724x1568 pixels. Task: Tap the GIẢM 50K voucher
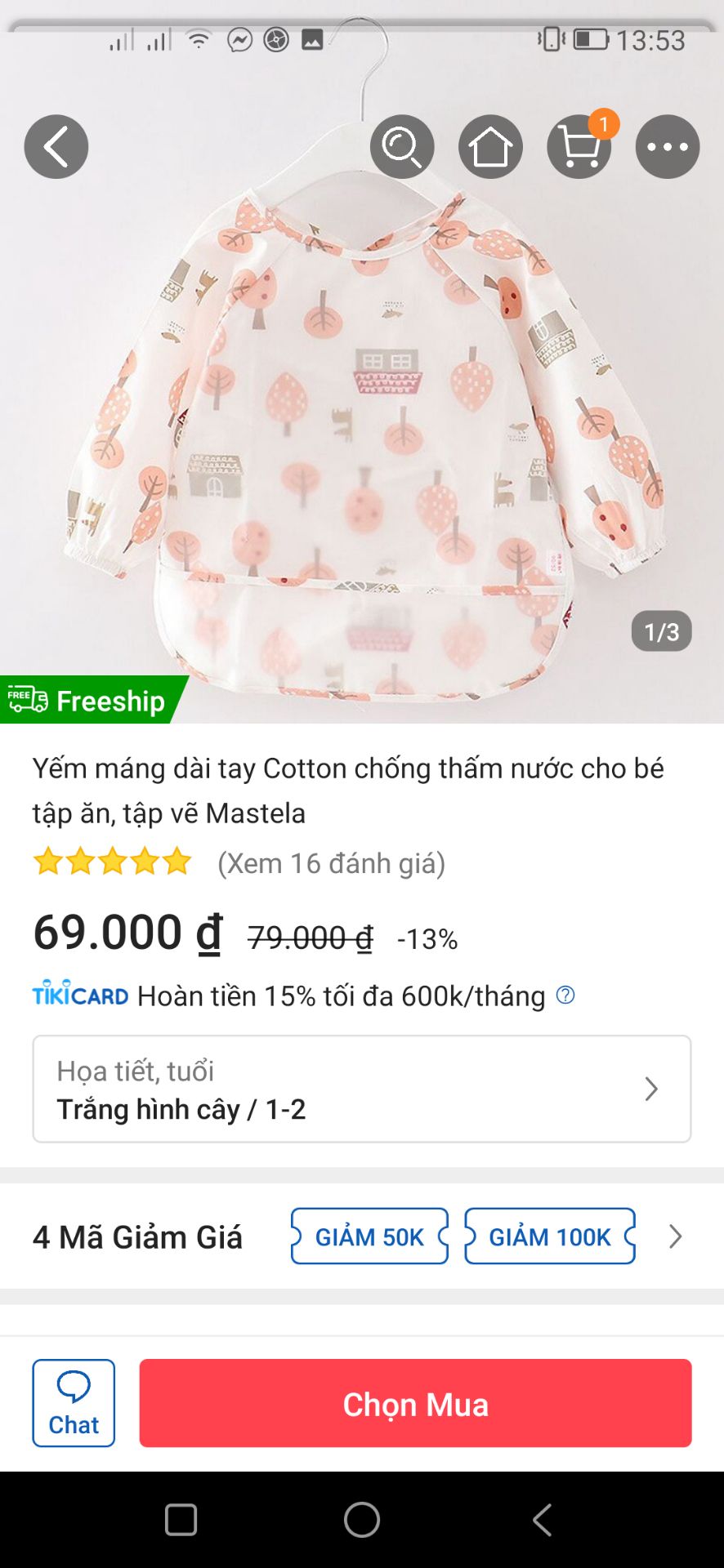pos(369,1236)
